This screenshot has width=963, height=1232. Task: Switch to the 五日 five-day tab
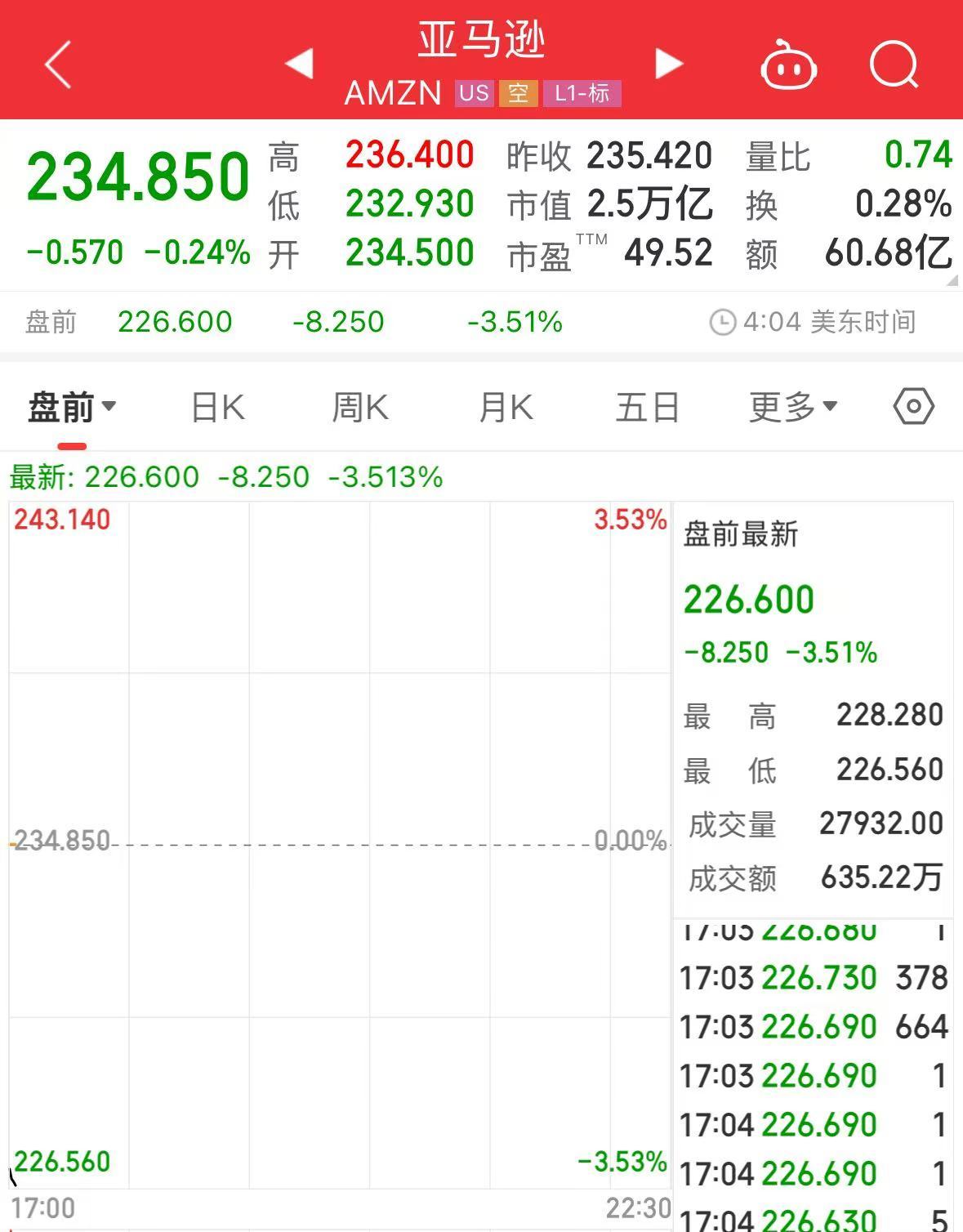[x=647, y=406]
